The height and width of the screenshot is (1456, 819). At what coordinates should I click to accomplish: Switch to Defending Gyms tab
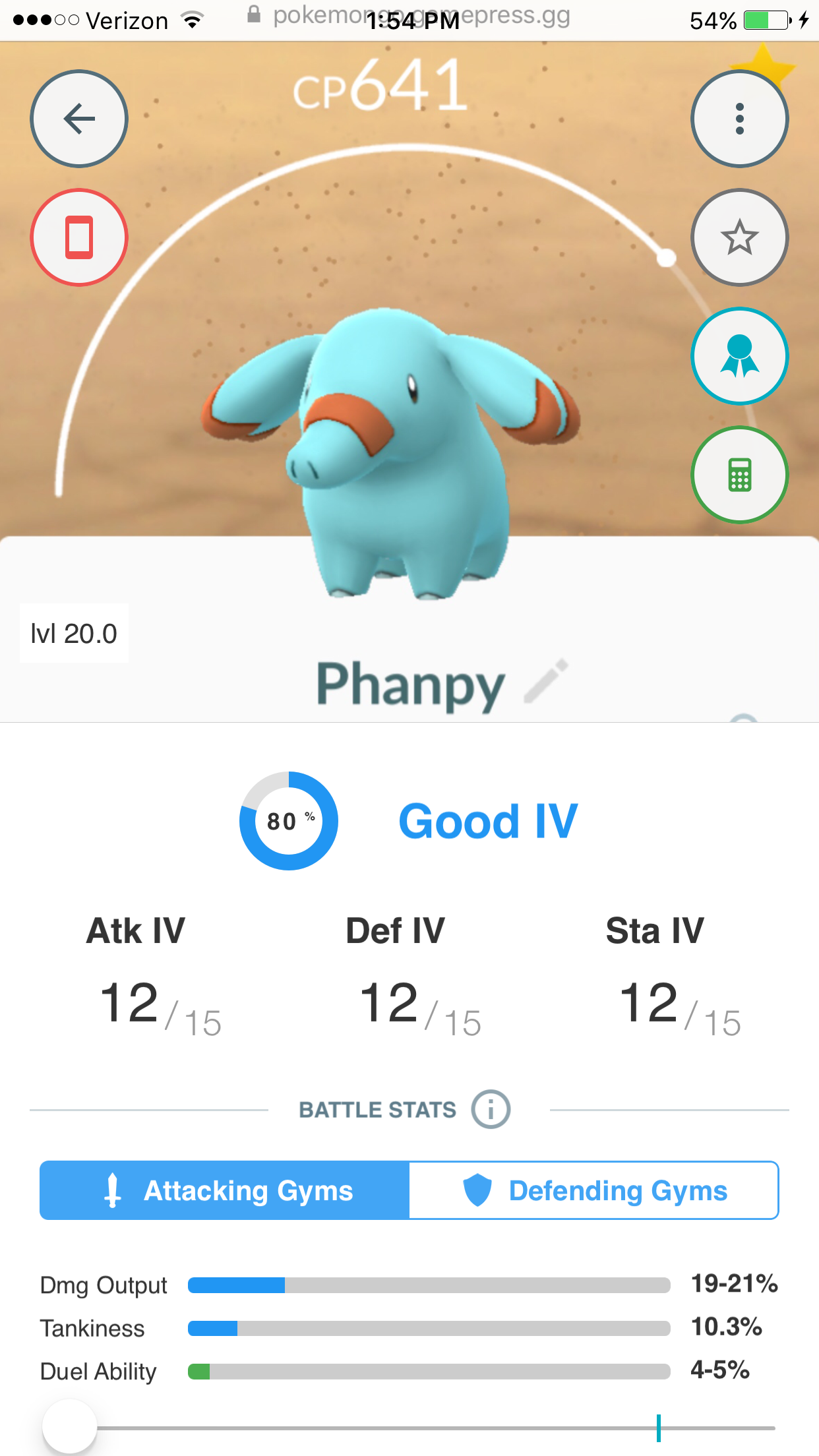(x=594, y=1190)
